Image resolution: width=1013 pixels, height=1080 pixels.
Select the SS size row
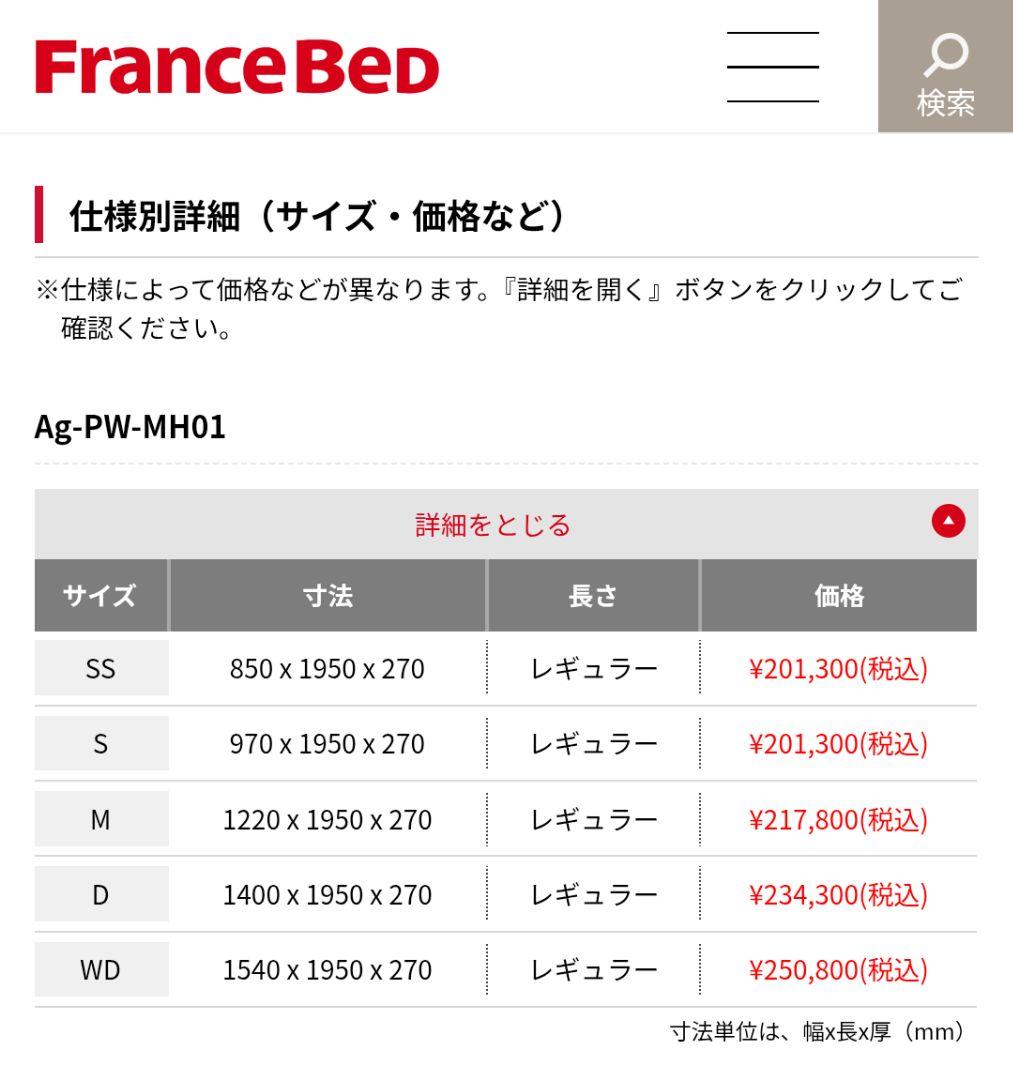pyautogui.click(x=99, y=669)
